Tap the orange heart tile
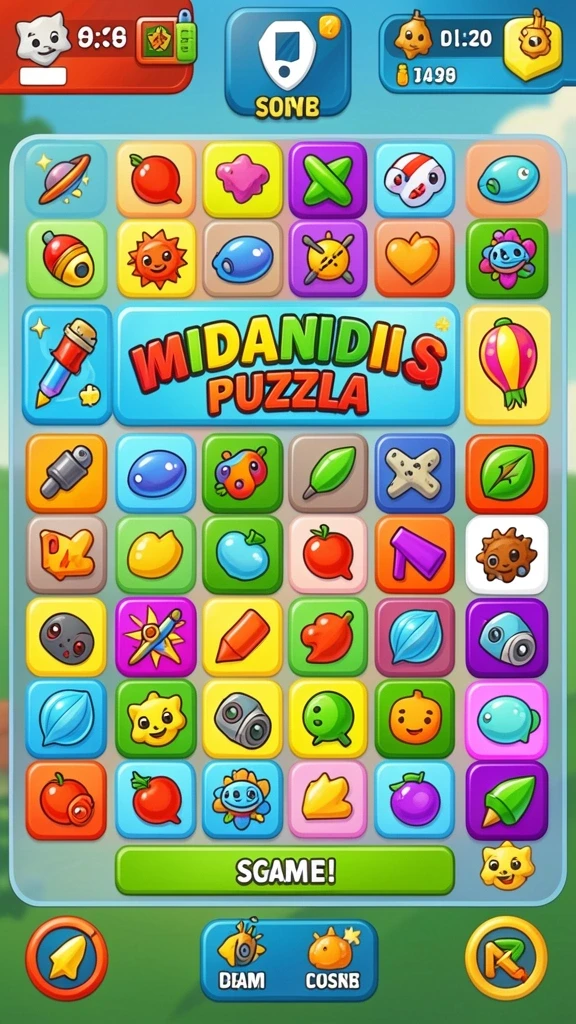The height and width of the screenshot is (1024, 576). coord(414,258)
